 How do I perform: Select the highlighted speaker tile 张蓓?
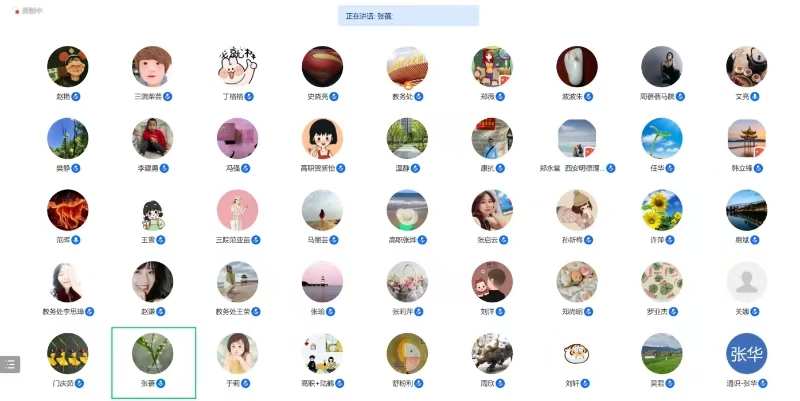(x=153, y=355)
